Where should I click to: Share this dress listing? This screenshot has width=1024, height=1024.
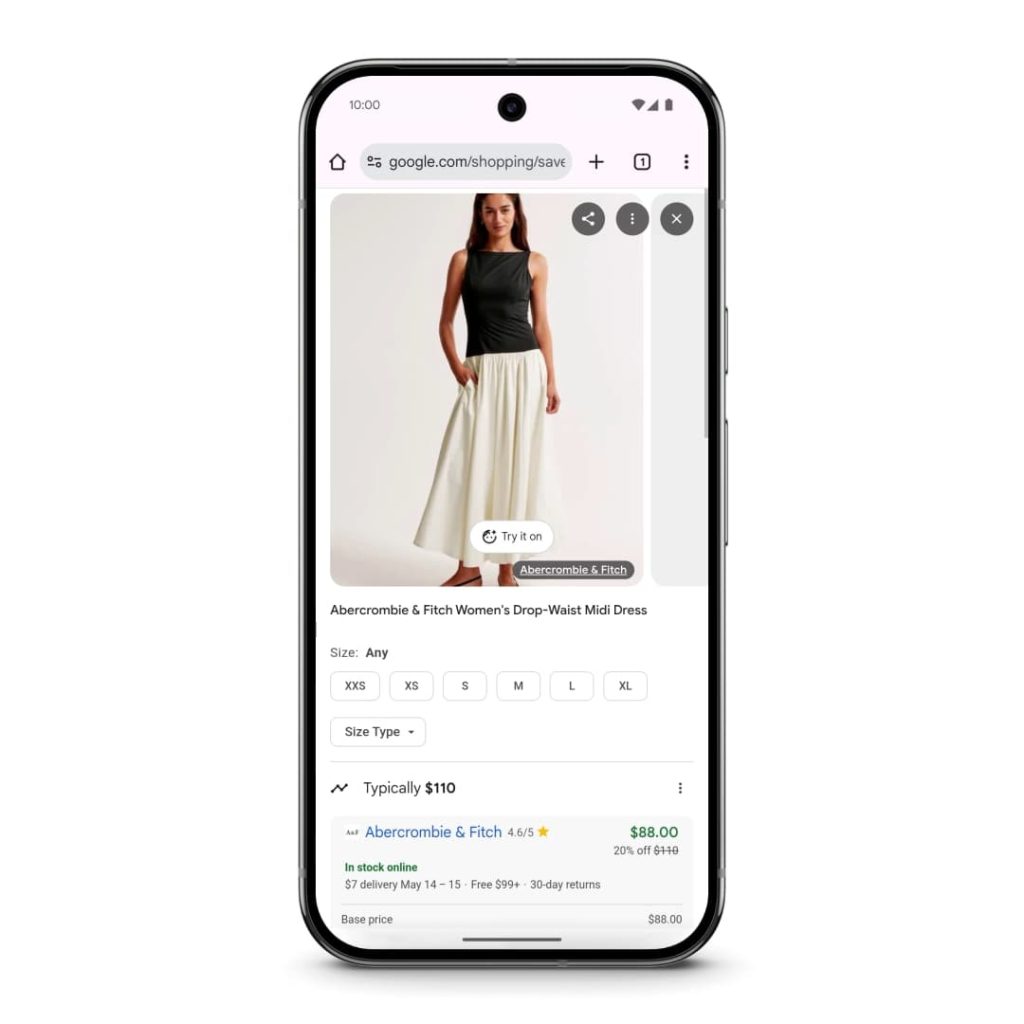(x=588, y=219)
